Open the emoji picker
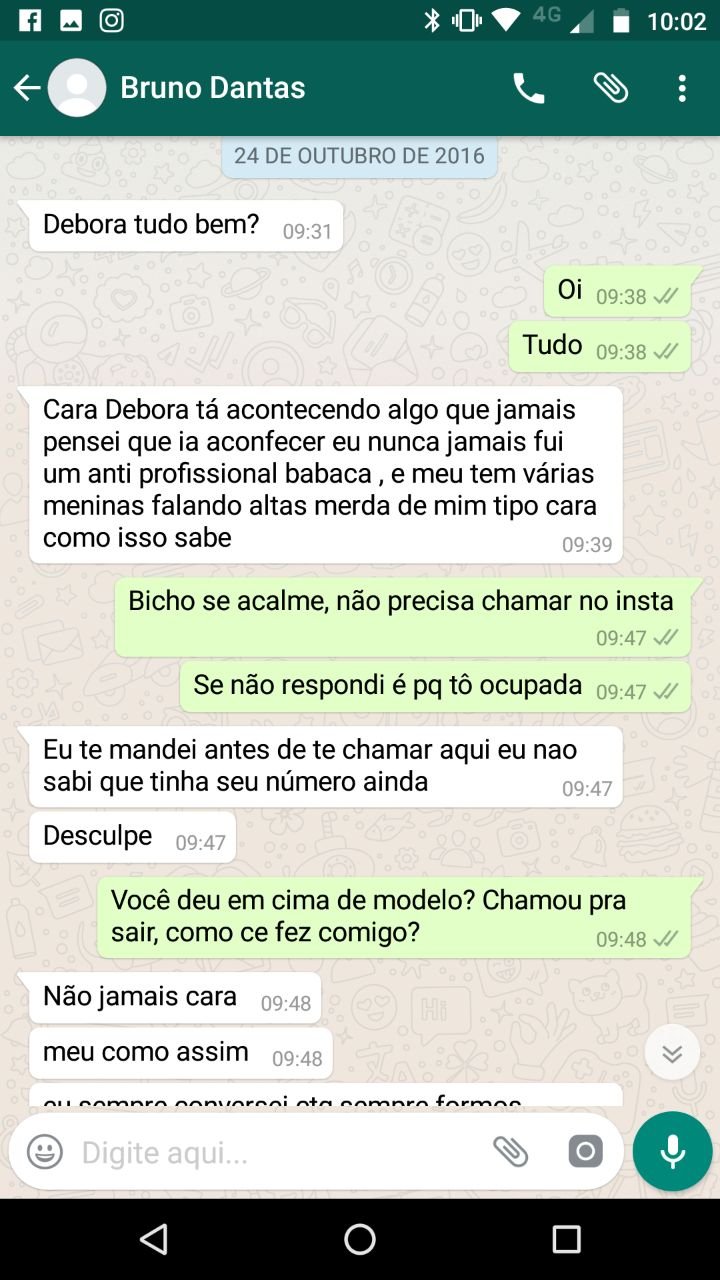 coord(45,1152)
